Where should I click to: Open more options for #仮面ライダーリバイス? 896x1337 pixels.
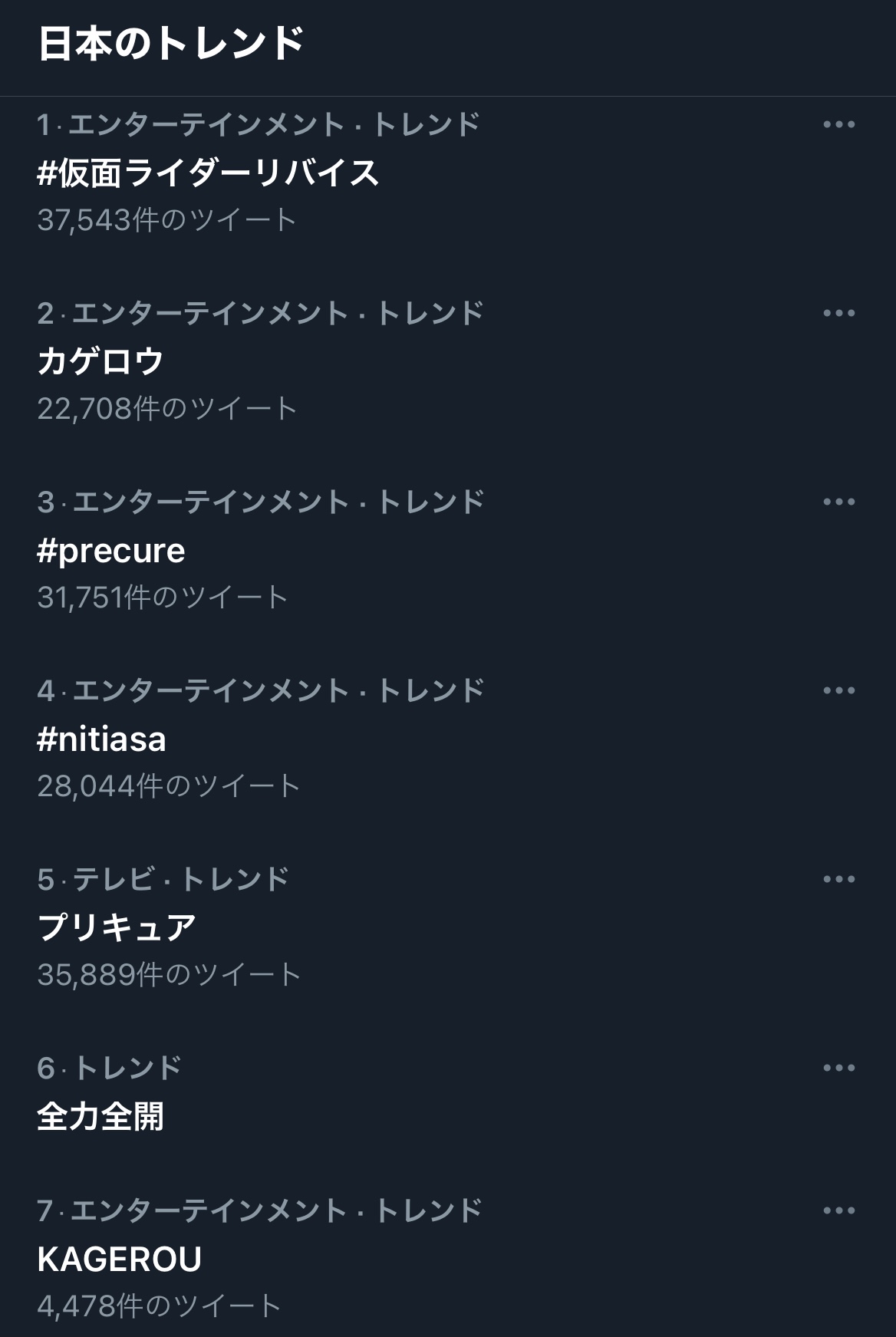838,124
